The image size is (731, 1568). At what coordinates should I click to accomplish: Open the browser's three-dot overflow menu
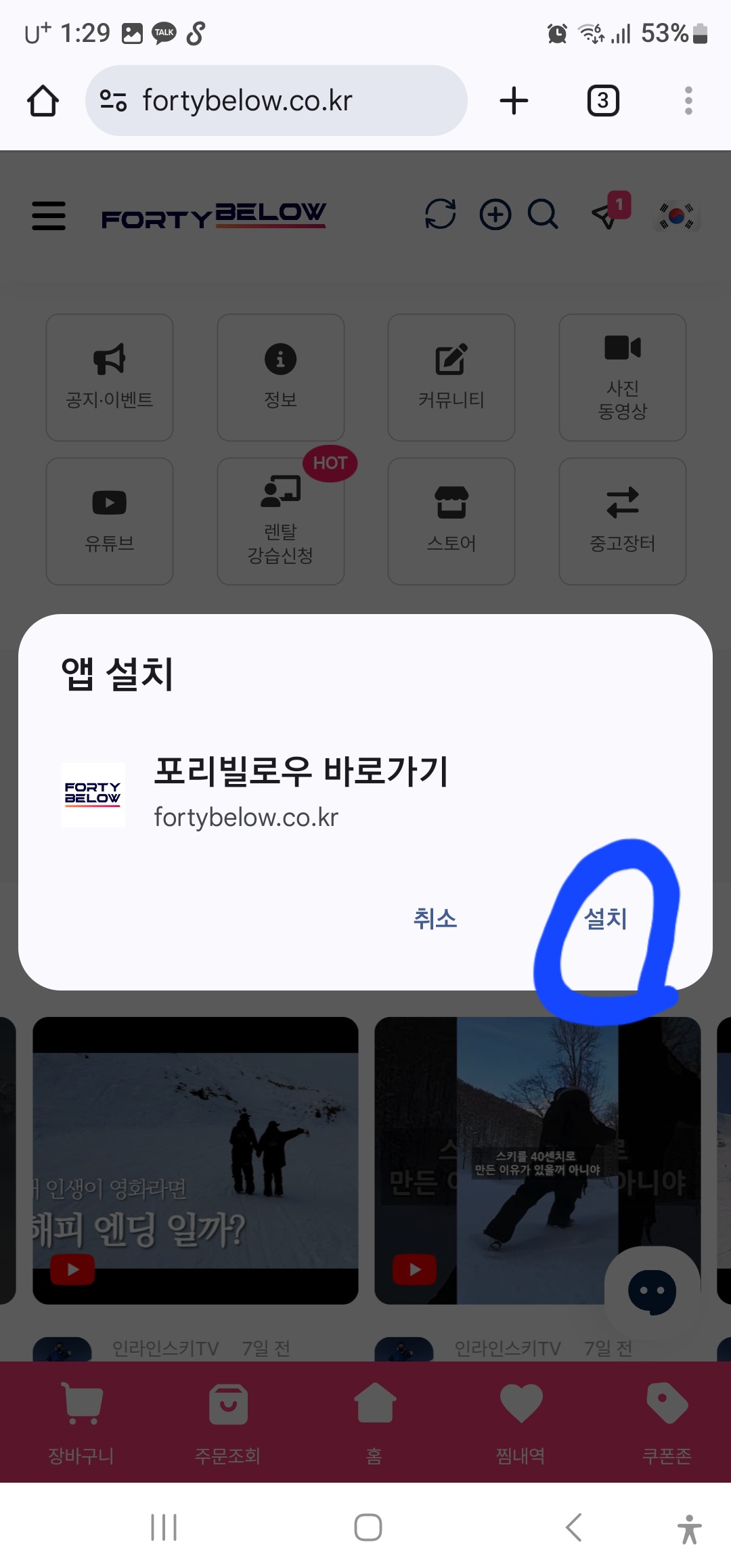click(x=688, y=101)
